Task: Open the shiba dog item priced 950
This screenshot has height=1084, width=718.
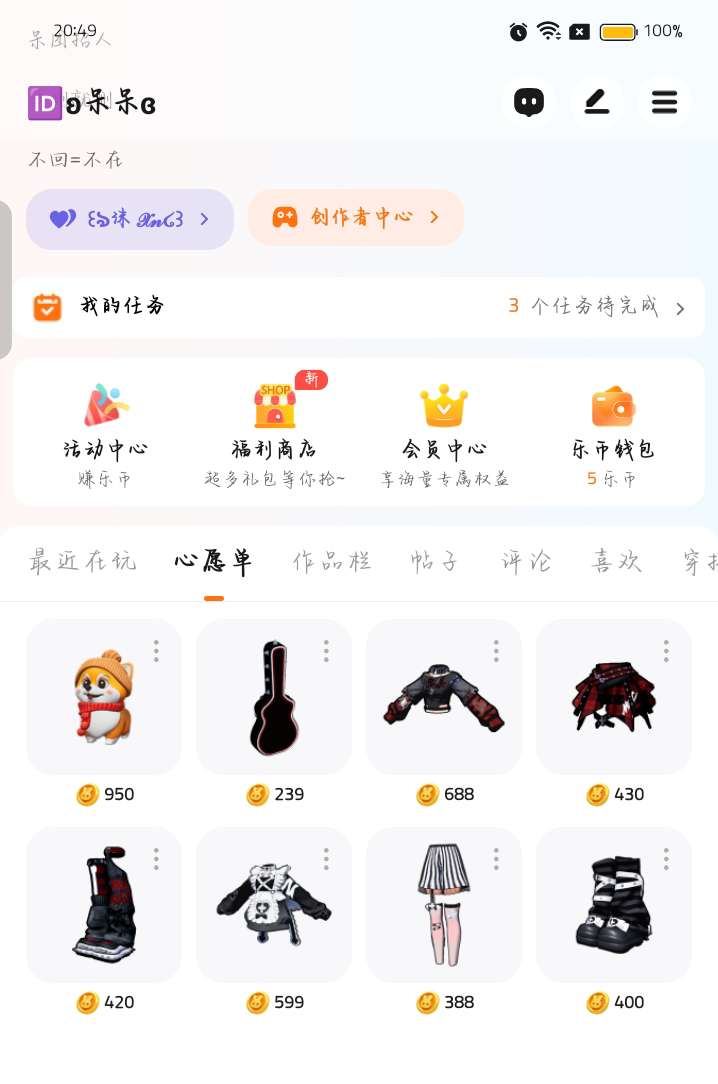Action: [x=103, y=697]
